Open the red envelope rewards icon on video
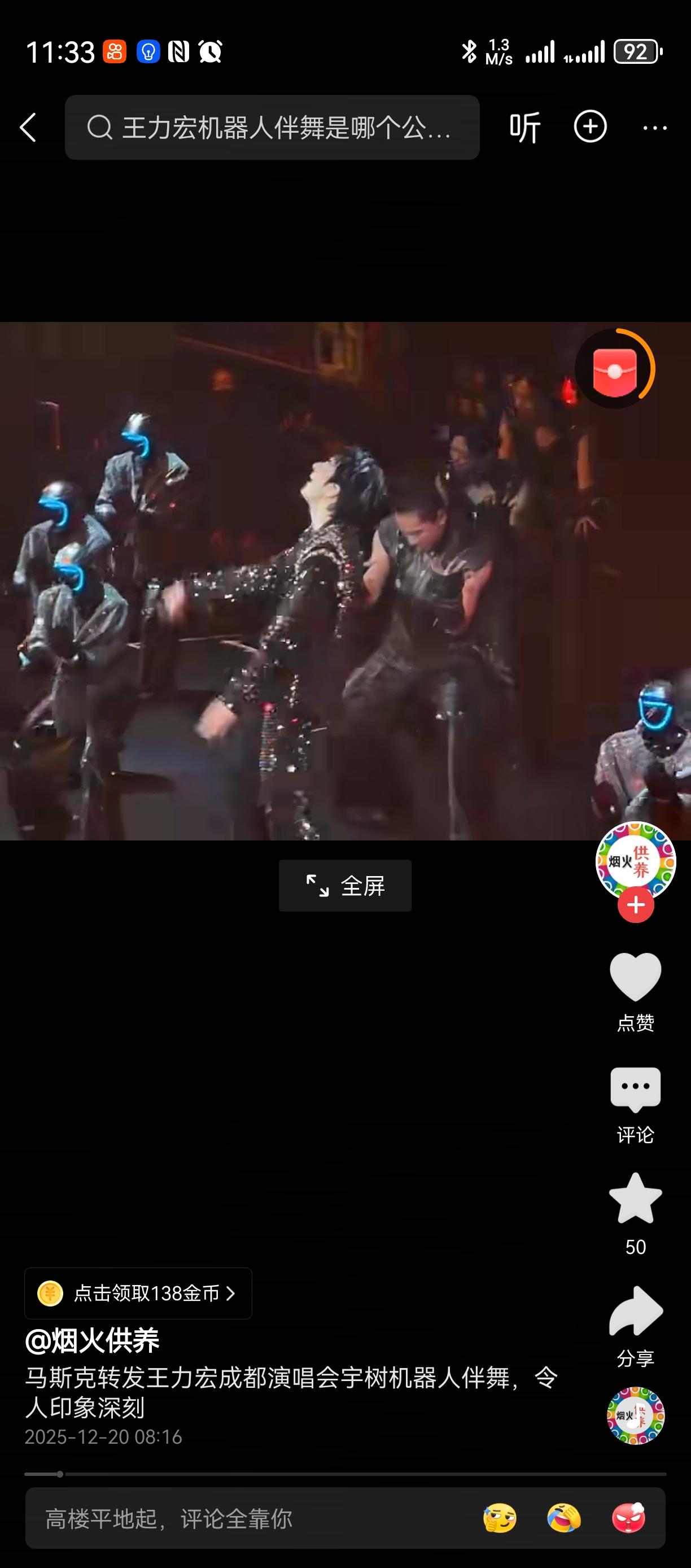The height and width of the screenshot is (1568, 691). (616, 368)
